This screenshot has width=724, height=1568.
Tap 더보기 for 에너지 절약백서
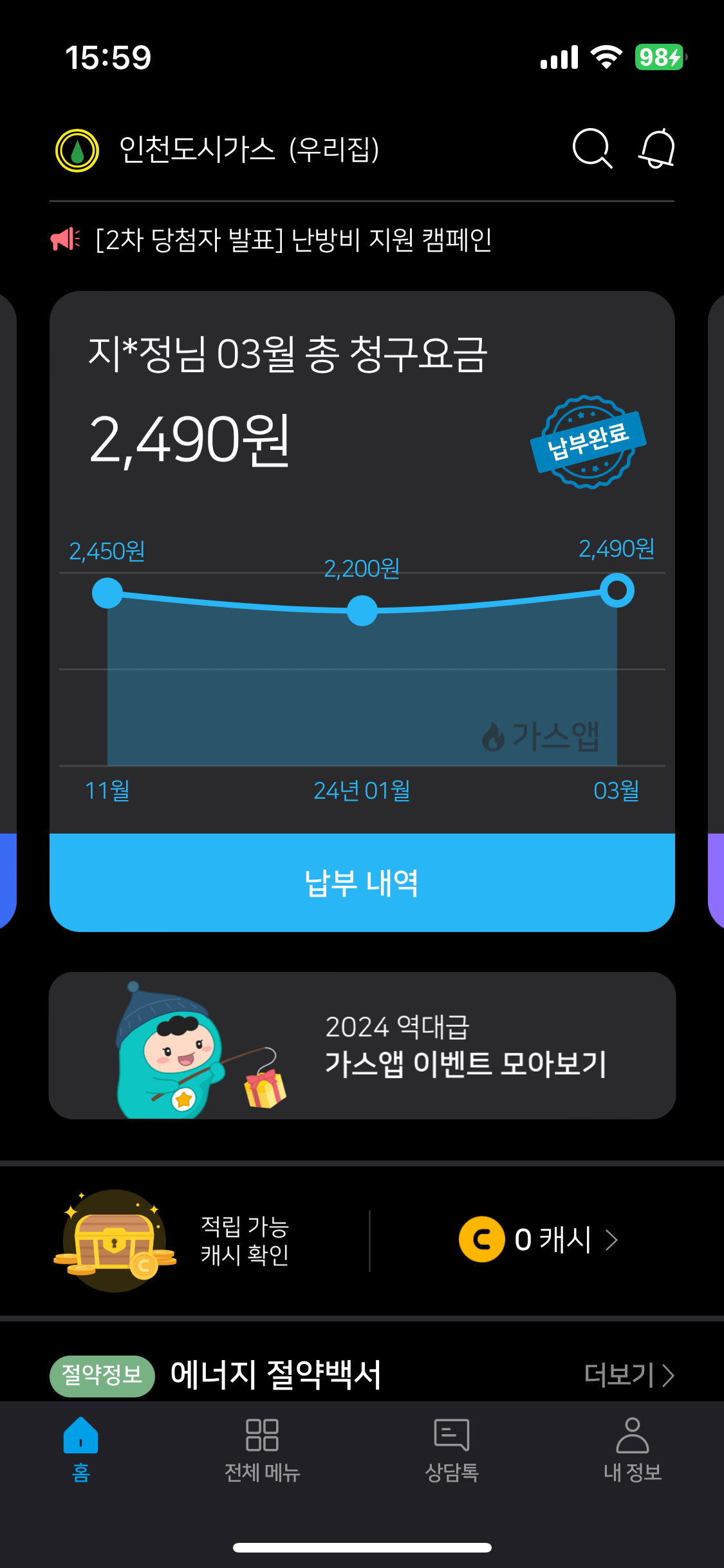tap(628, 1375)
